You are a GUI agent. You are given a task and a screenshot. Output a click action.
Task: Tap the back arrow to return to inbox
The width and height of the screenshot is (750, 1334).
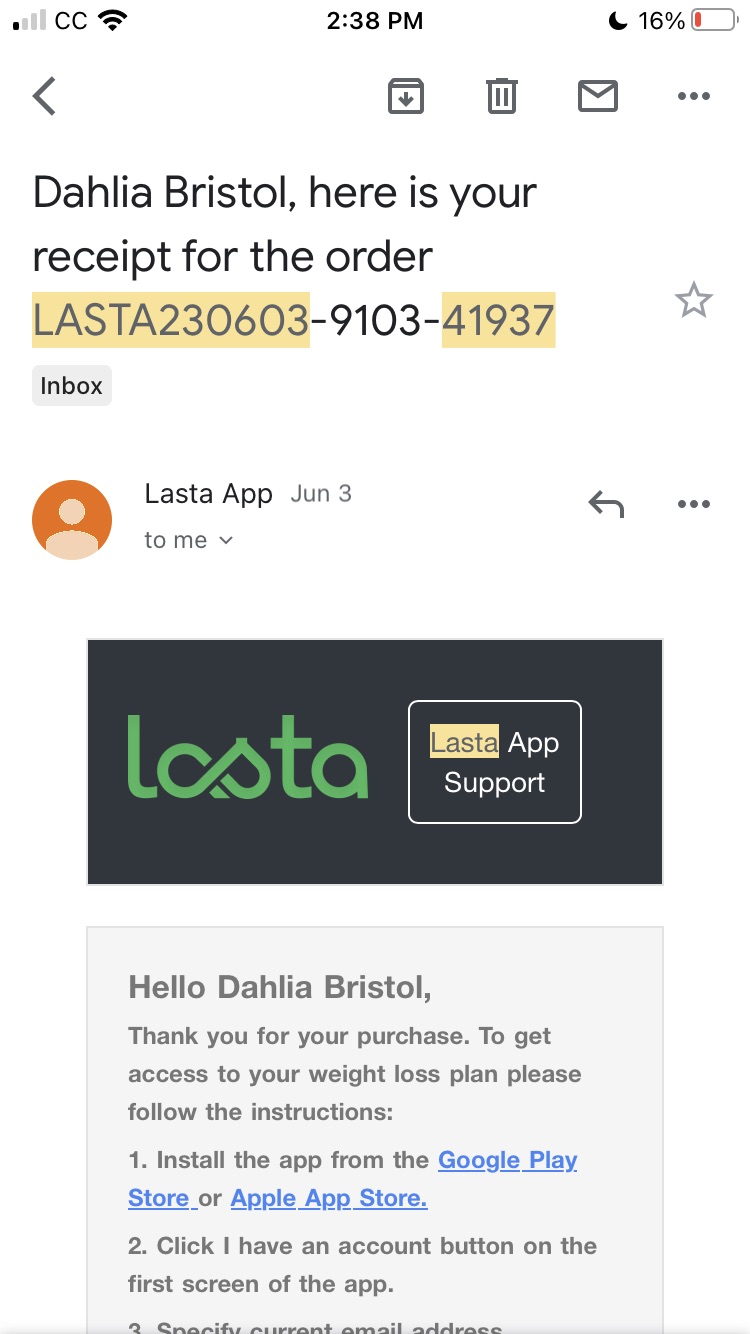[x=43, y=96]
